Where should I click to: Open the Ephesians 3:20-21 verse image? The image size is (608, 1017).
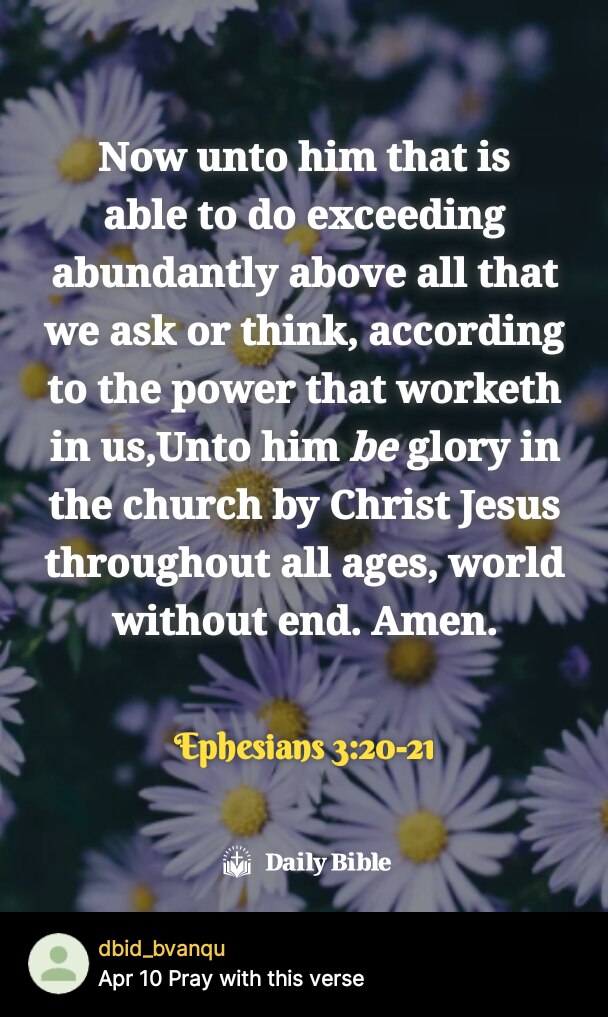[x=304, y=455]
